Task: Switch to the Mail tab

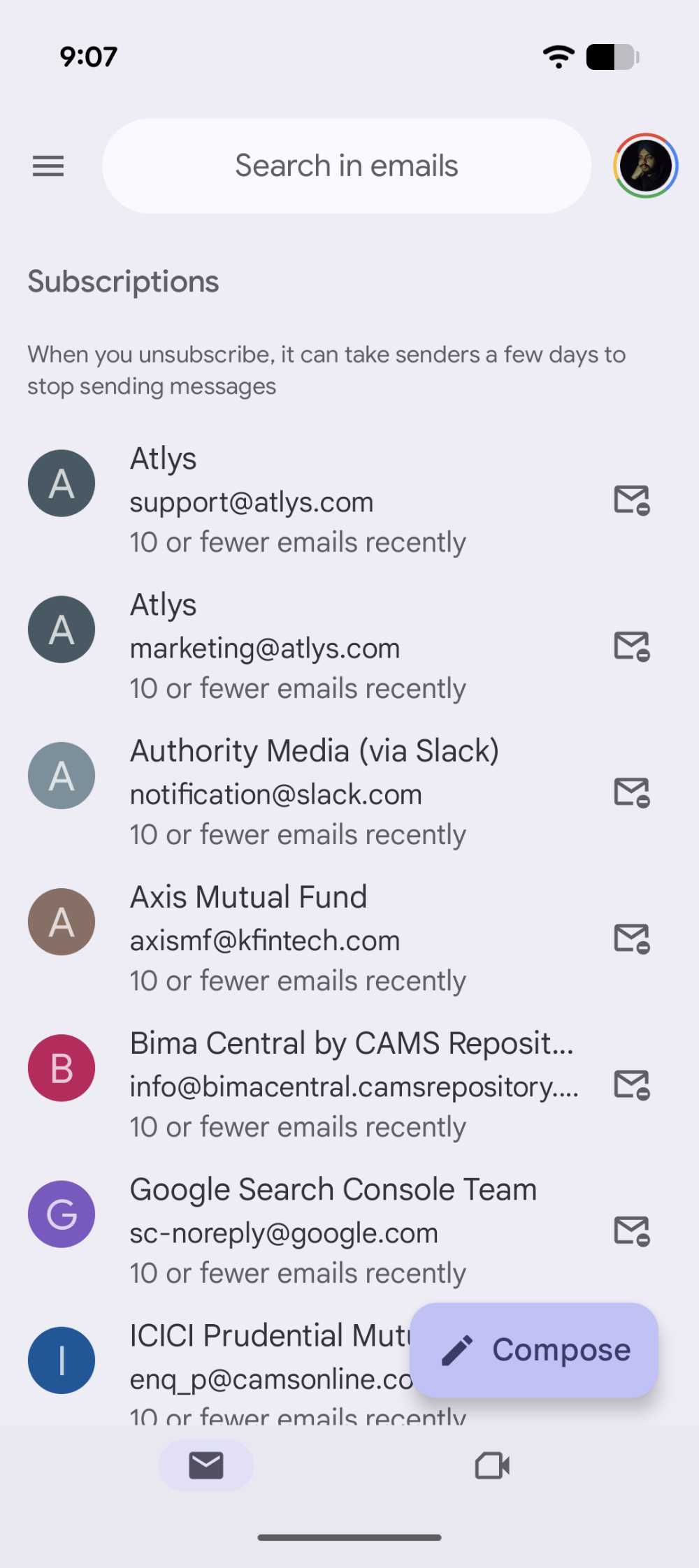Action: point(206,1465)
